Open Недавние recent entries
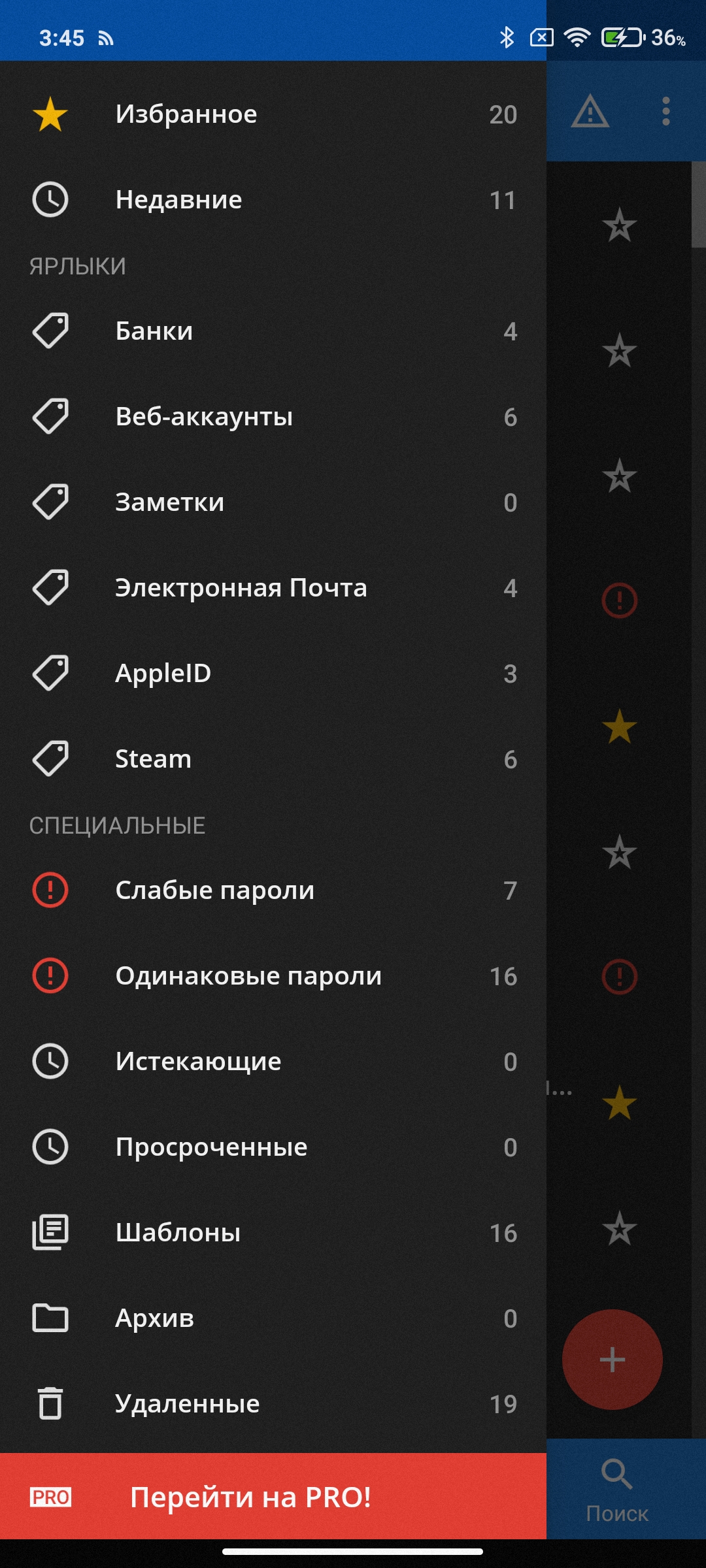Viewport: 706px width, 1568px height. (x=261, y=200)
